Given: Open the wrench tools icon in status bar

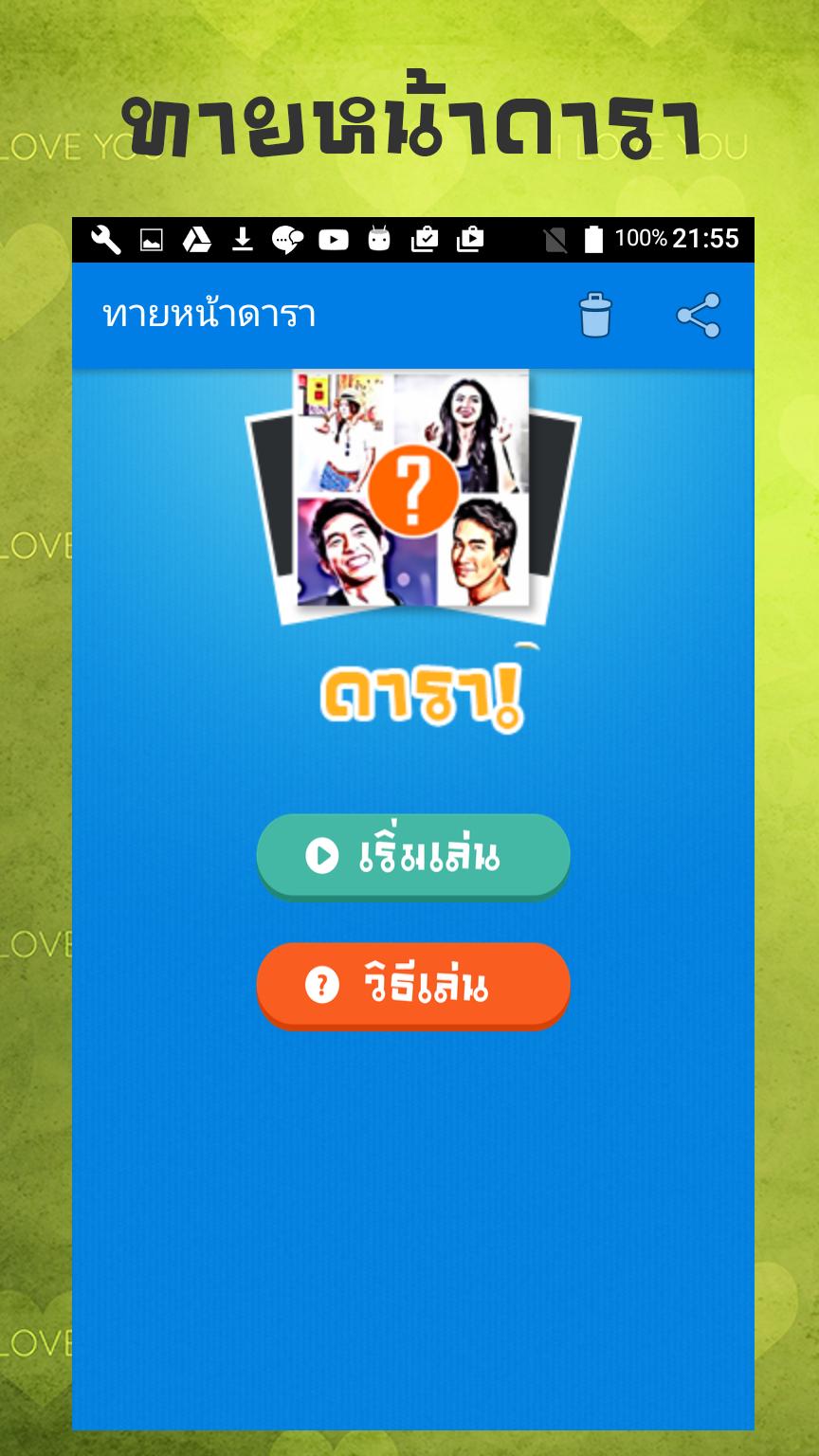Looking at the screenshot, I should (107, 241).
